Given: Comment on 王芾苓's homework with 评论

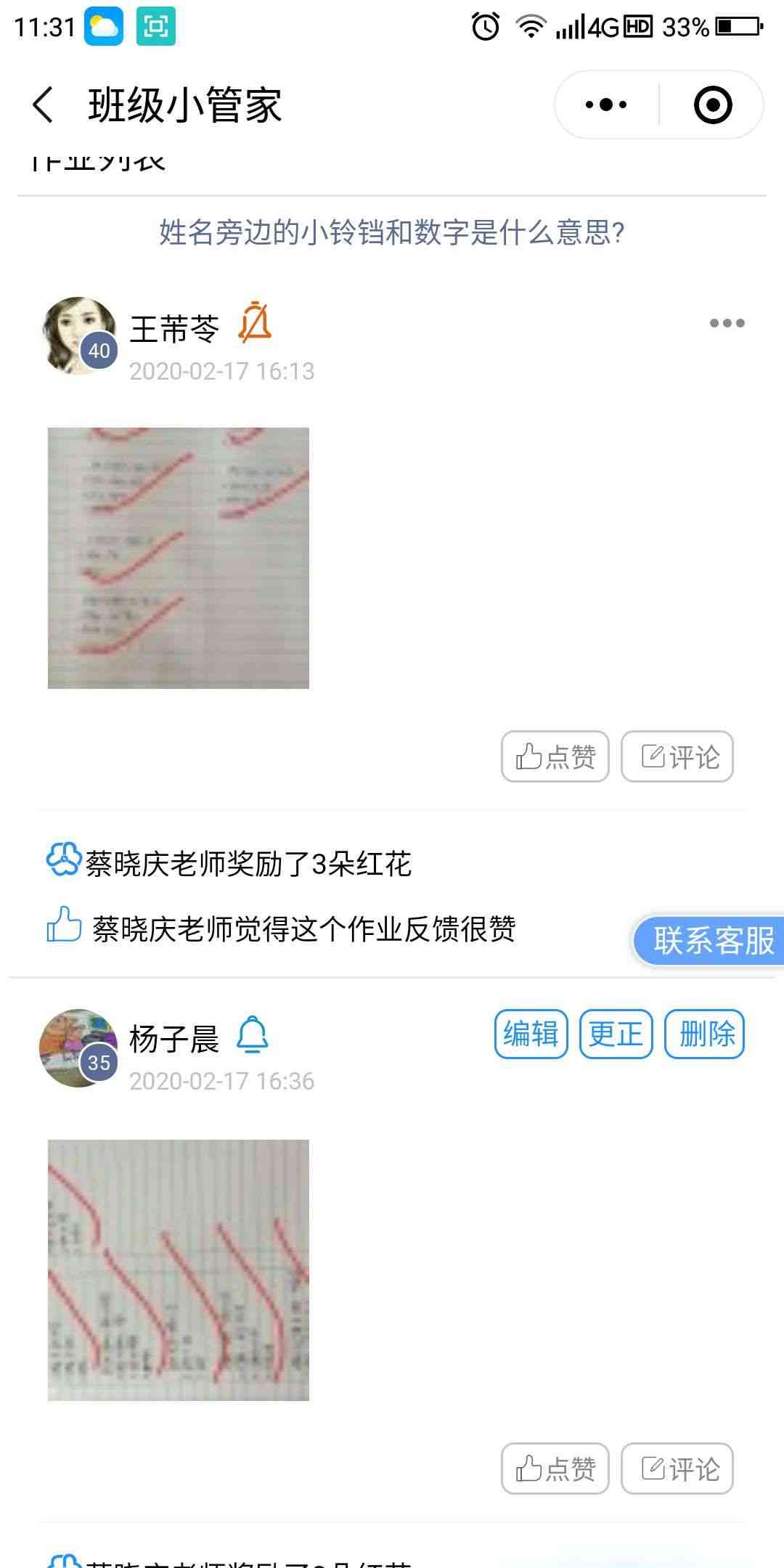Looking at the screenshot, I should [677, 756].
